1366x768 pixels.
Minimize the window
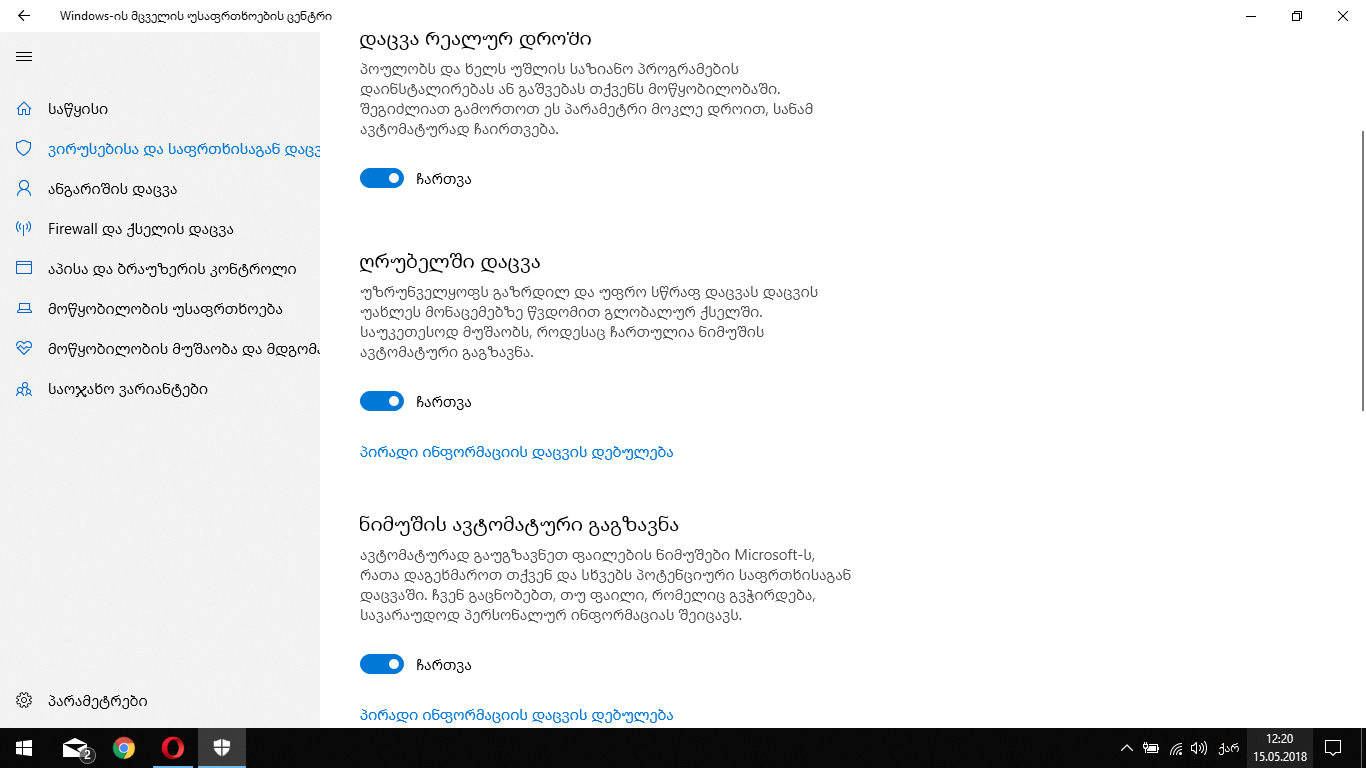(1251, 16)
